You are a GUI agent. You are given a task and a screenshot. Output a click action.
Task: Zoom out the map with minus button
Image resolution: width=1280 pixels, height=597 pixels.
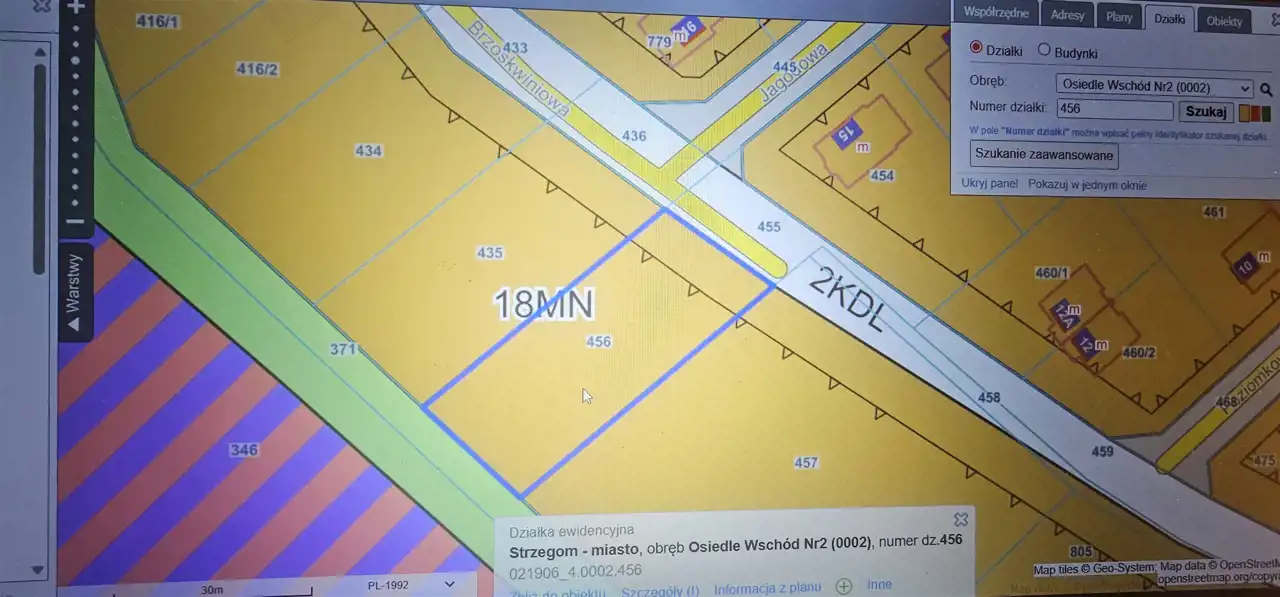(x=76, y=220)
